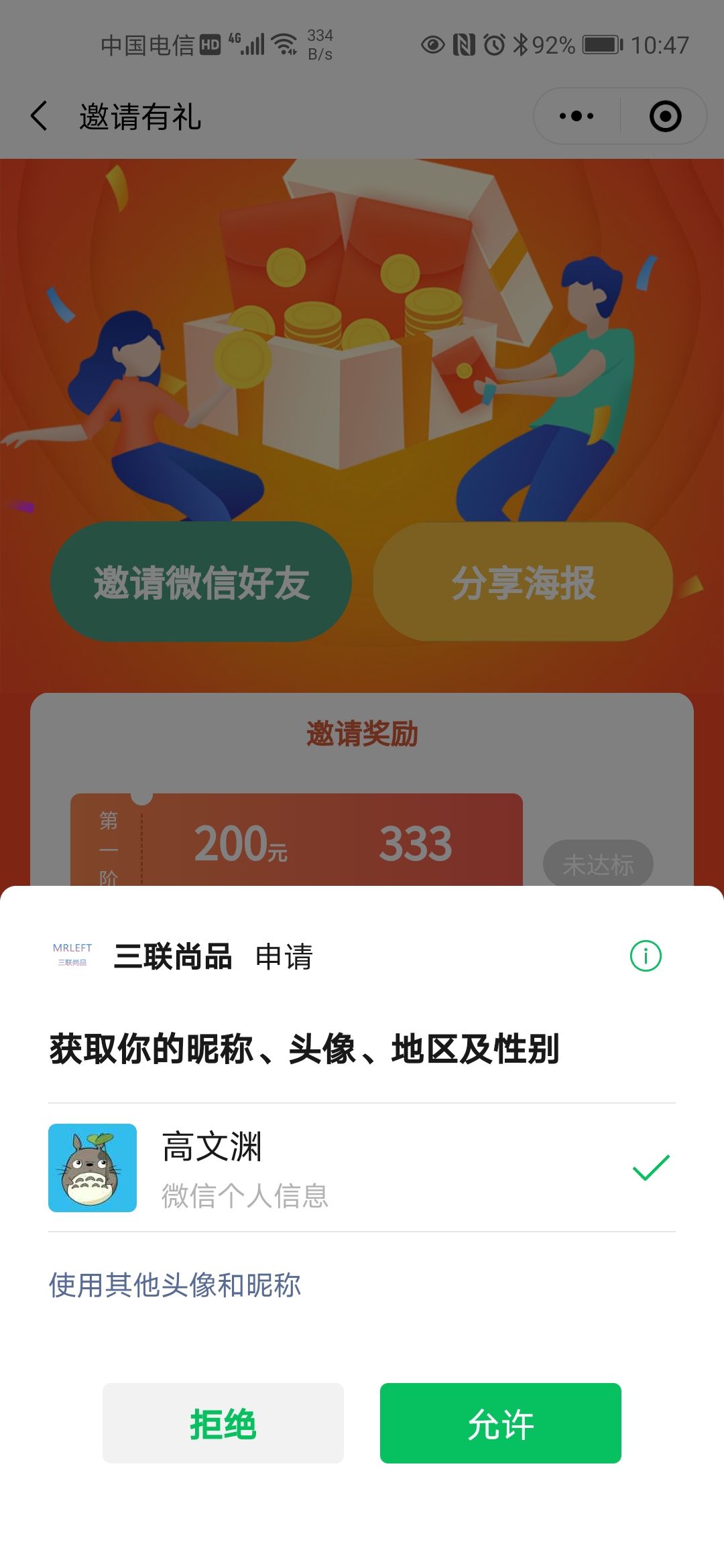The image size is (724, 1568).
Task: Tap 拒绝 to deny the request
Action: point(223,1423)
